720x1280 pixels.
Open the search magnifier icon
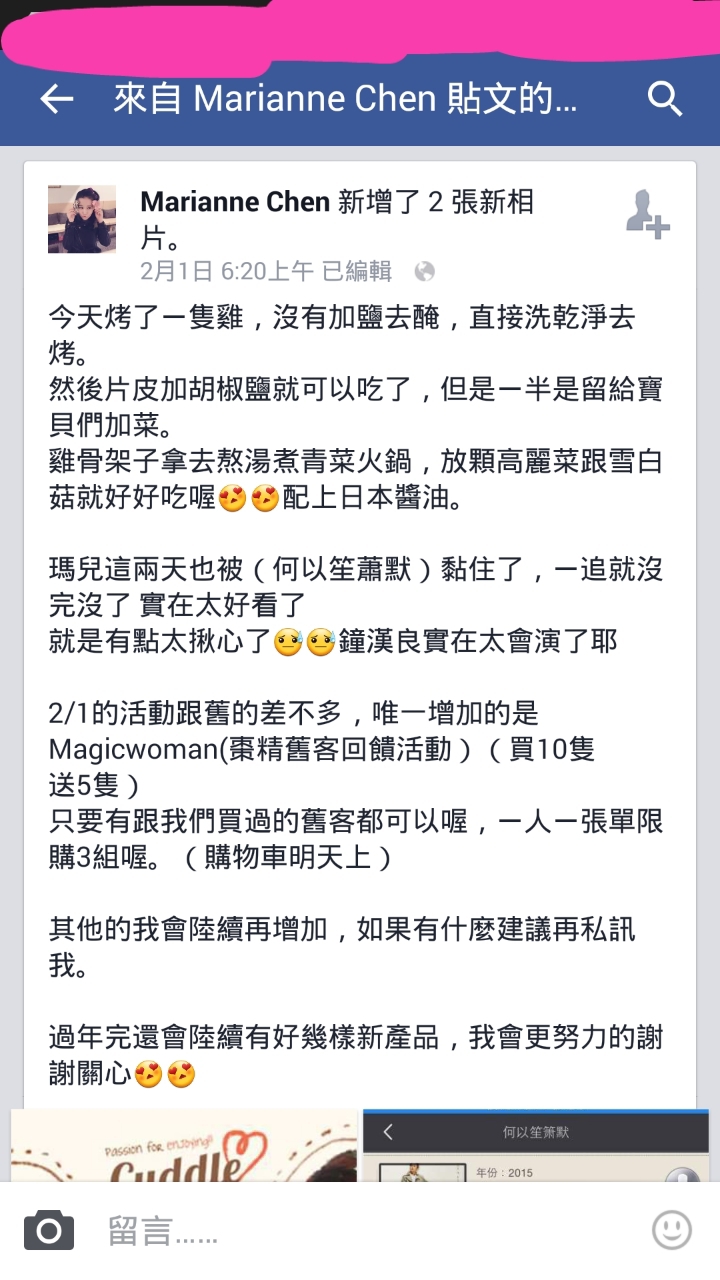664,99
